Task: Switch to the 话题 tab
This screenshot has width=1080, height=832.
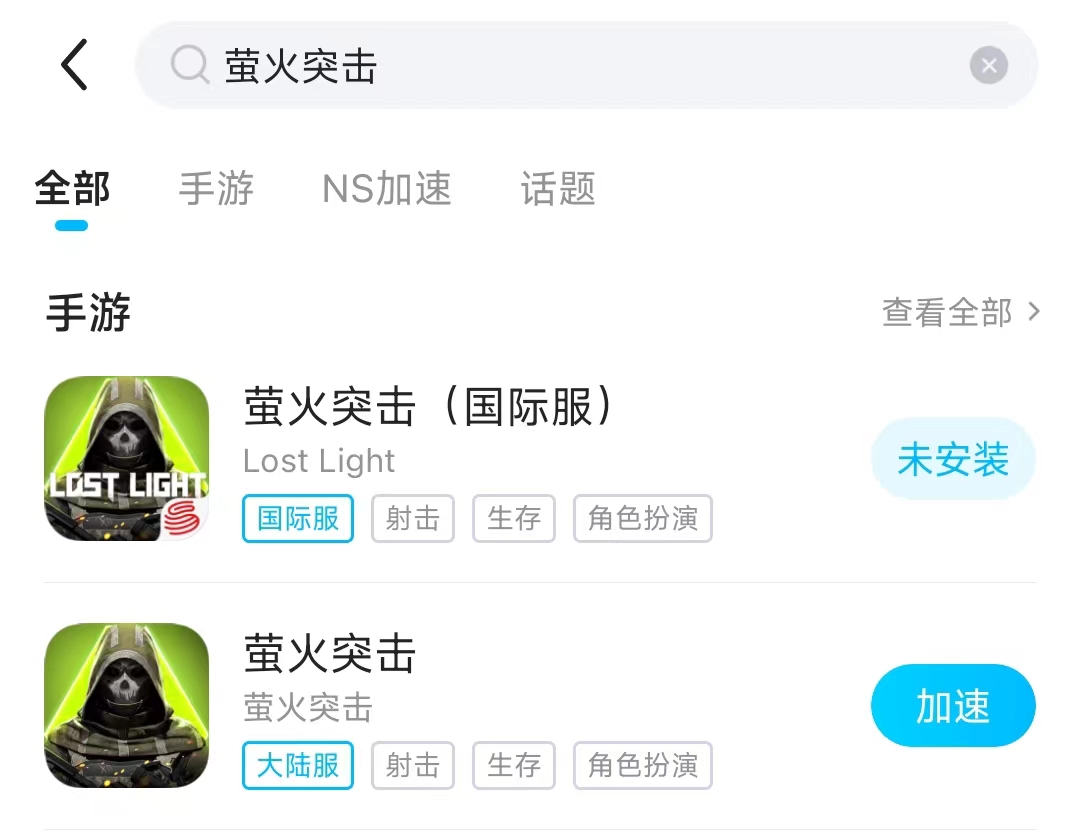Action: 558,189
